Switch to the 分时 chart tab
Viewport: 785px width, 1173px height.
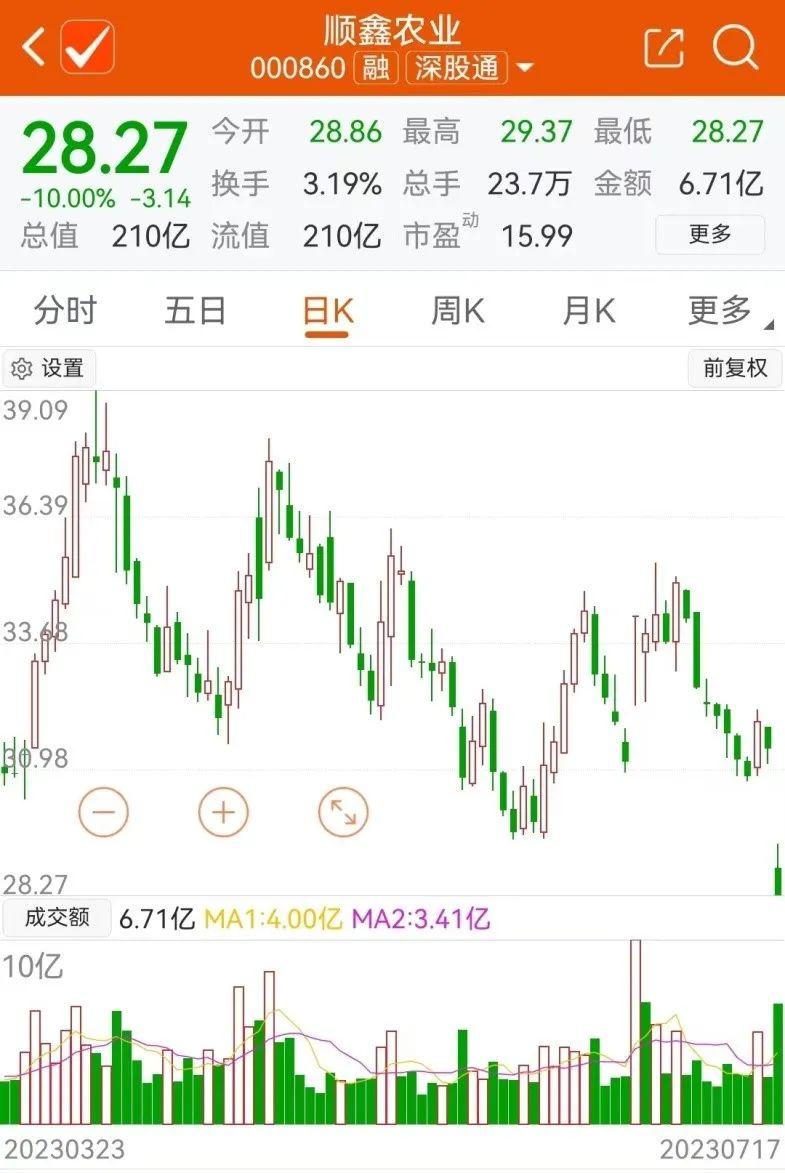coord(65,311)
